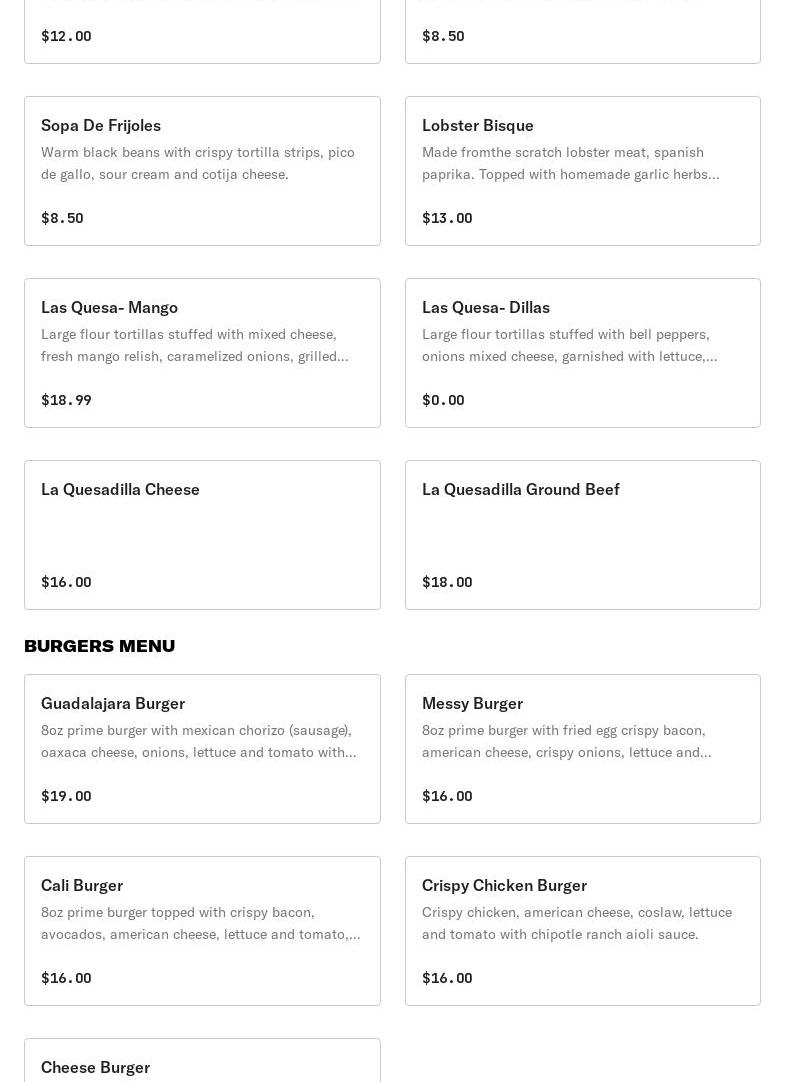
Task: Open the $12.00 item card
Action: [x=202, y=32]
